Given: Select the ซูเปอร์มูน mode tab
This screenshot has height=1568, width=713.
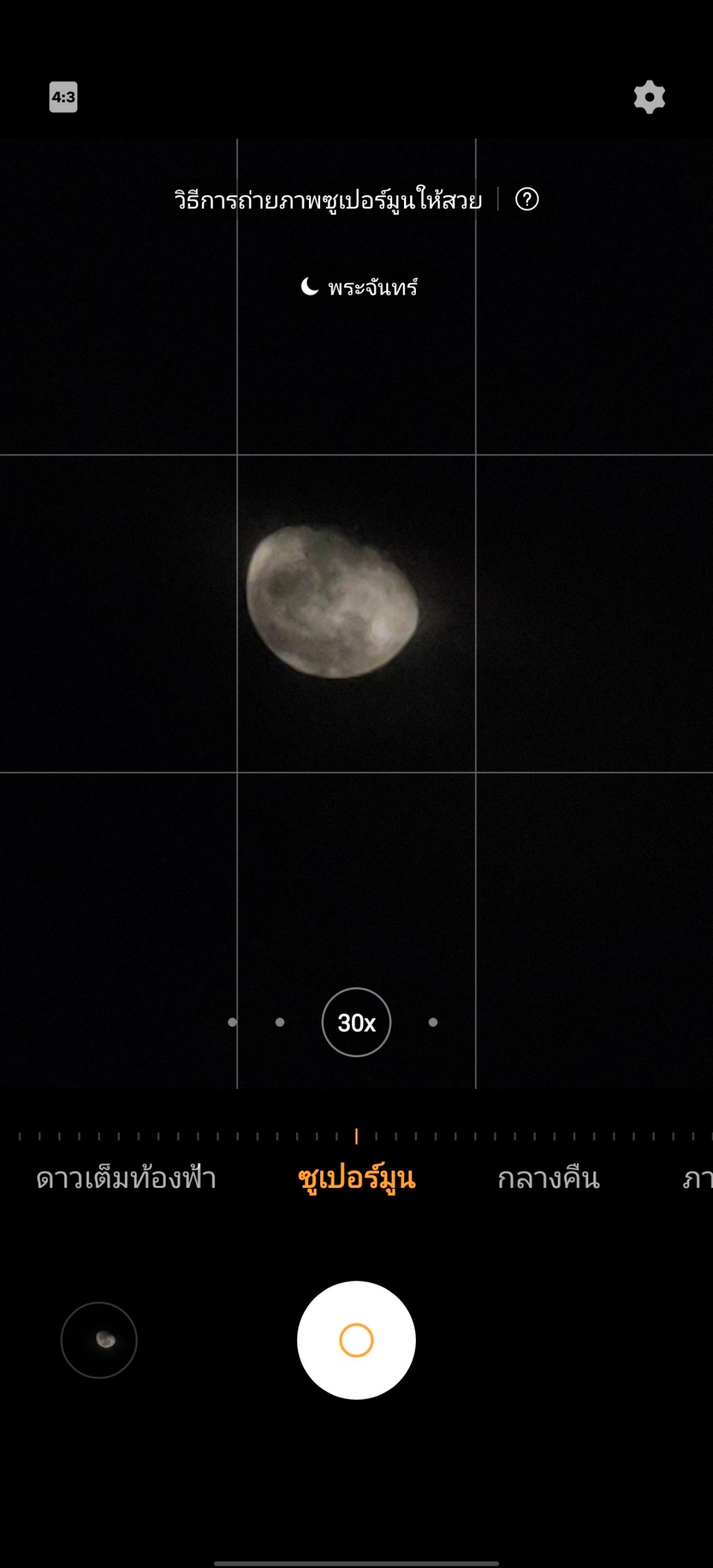Looking at the screenshot, I should (x=356, y=1178).
